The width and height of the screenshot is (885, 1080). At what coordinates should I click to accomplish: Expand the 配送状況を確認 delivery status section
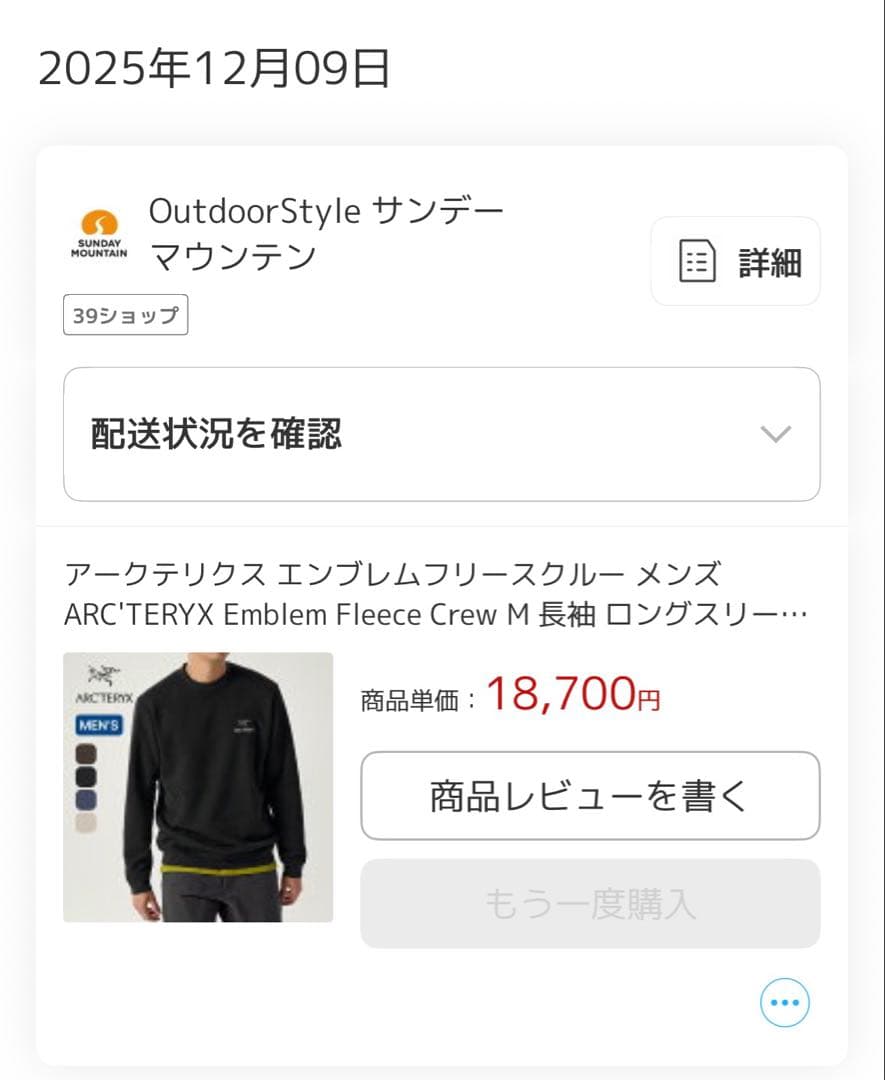[x=443, y=434]
